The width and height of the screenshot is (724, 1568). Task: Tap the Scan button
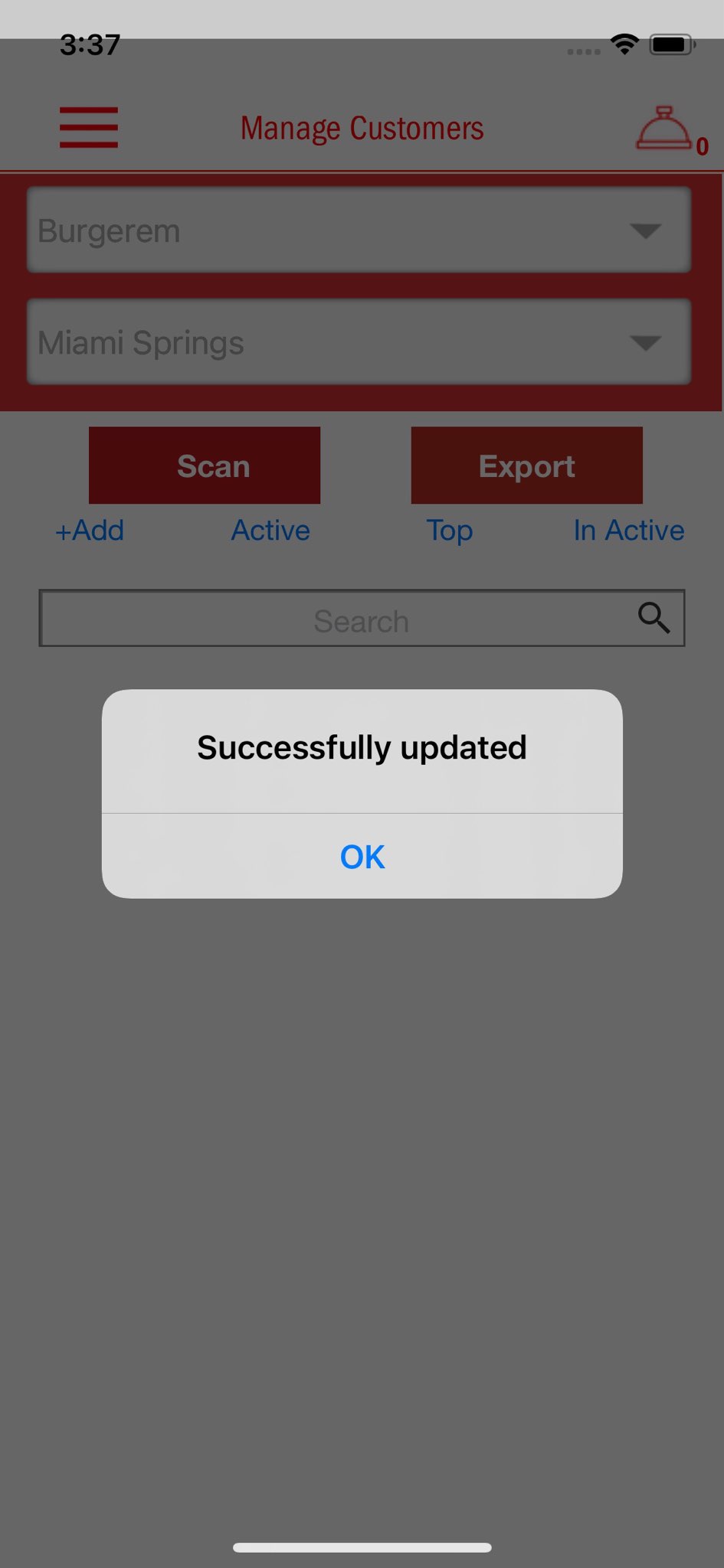point(205,465)
